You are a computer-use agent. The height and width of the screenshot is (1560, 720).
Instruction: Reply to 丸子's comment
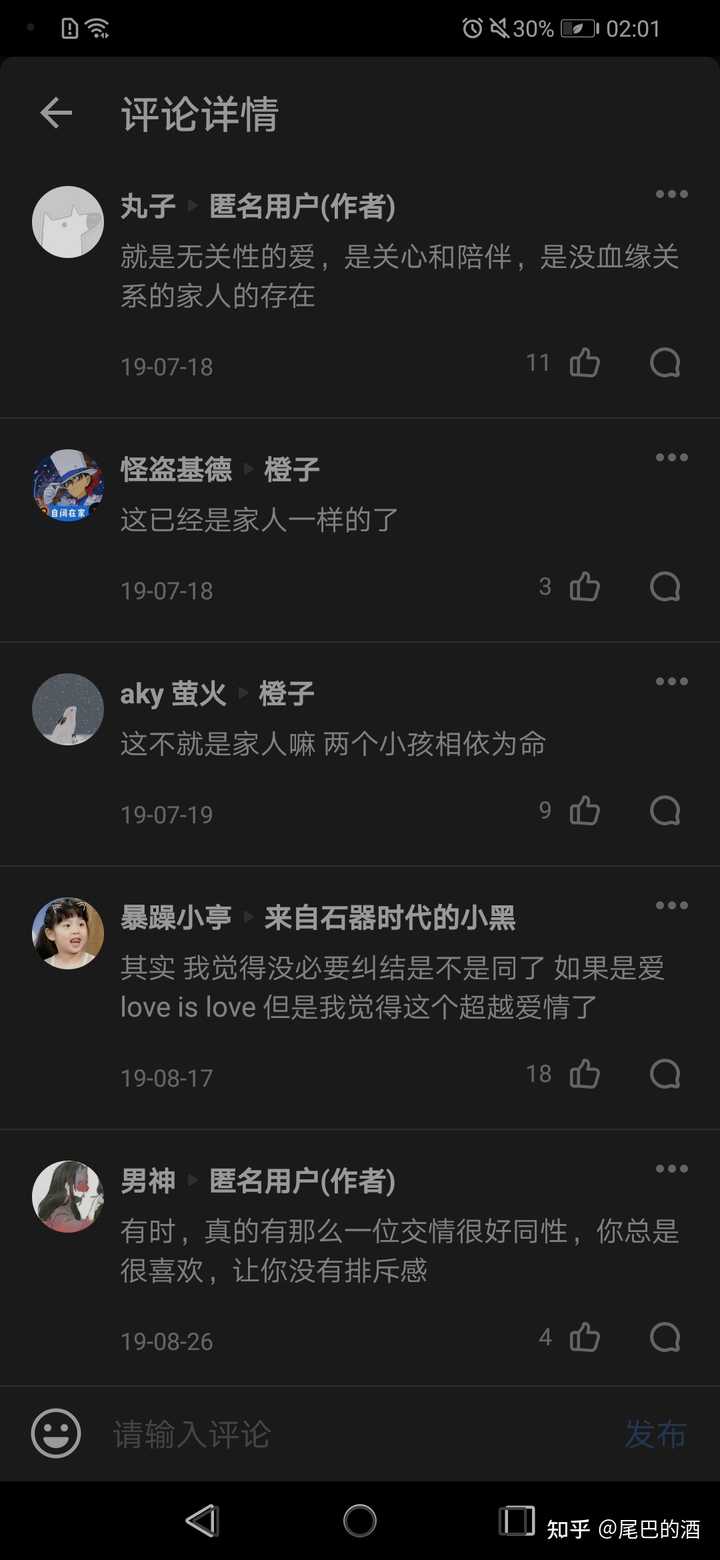click(665, 362)
